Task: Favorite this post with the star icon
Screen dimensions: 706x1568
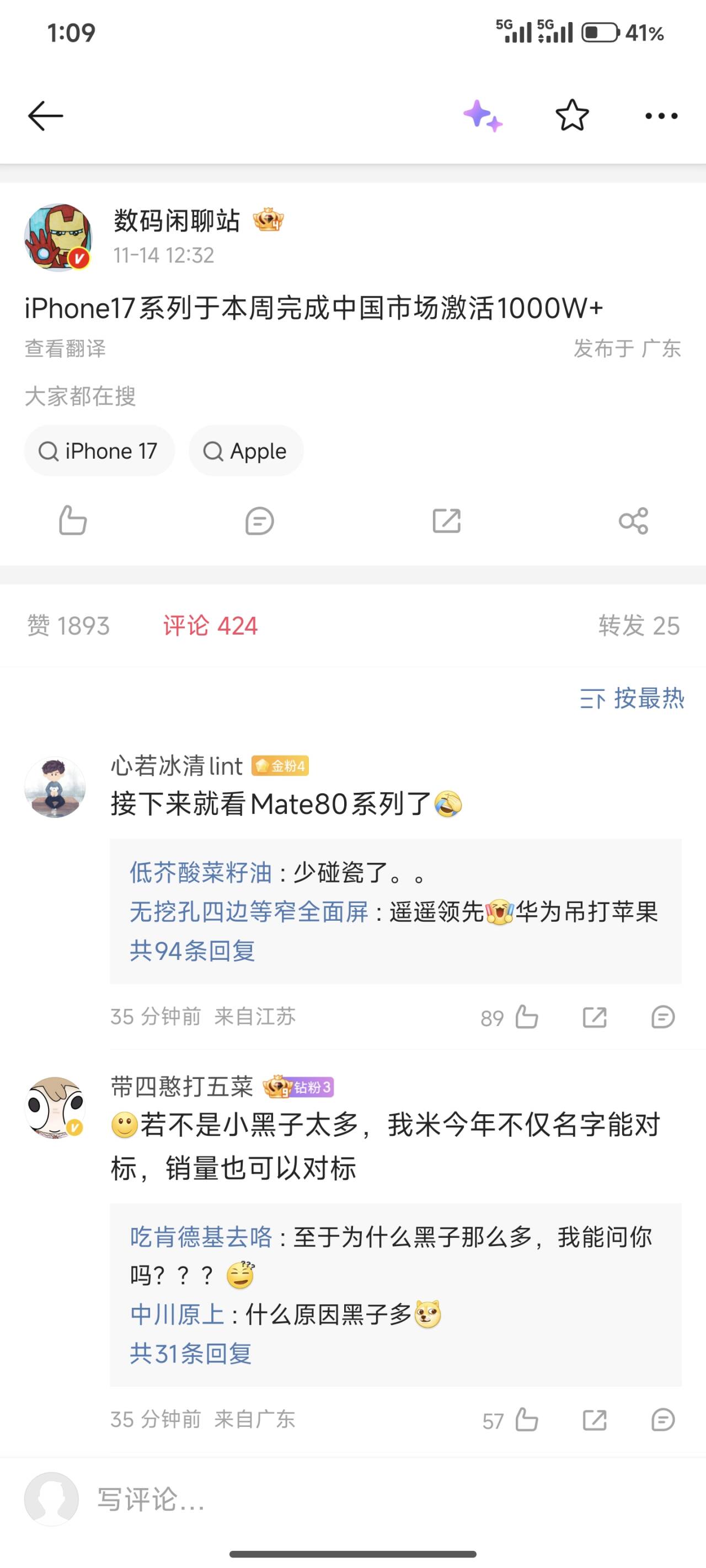Action: [572, 116]
